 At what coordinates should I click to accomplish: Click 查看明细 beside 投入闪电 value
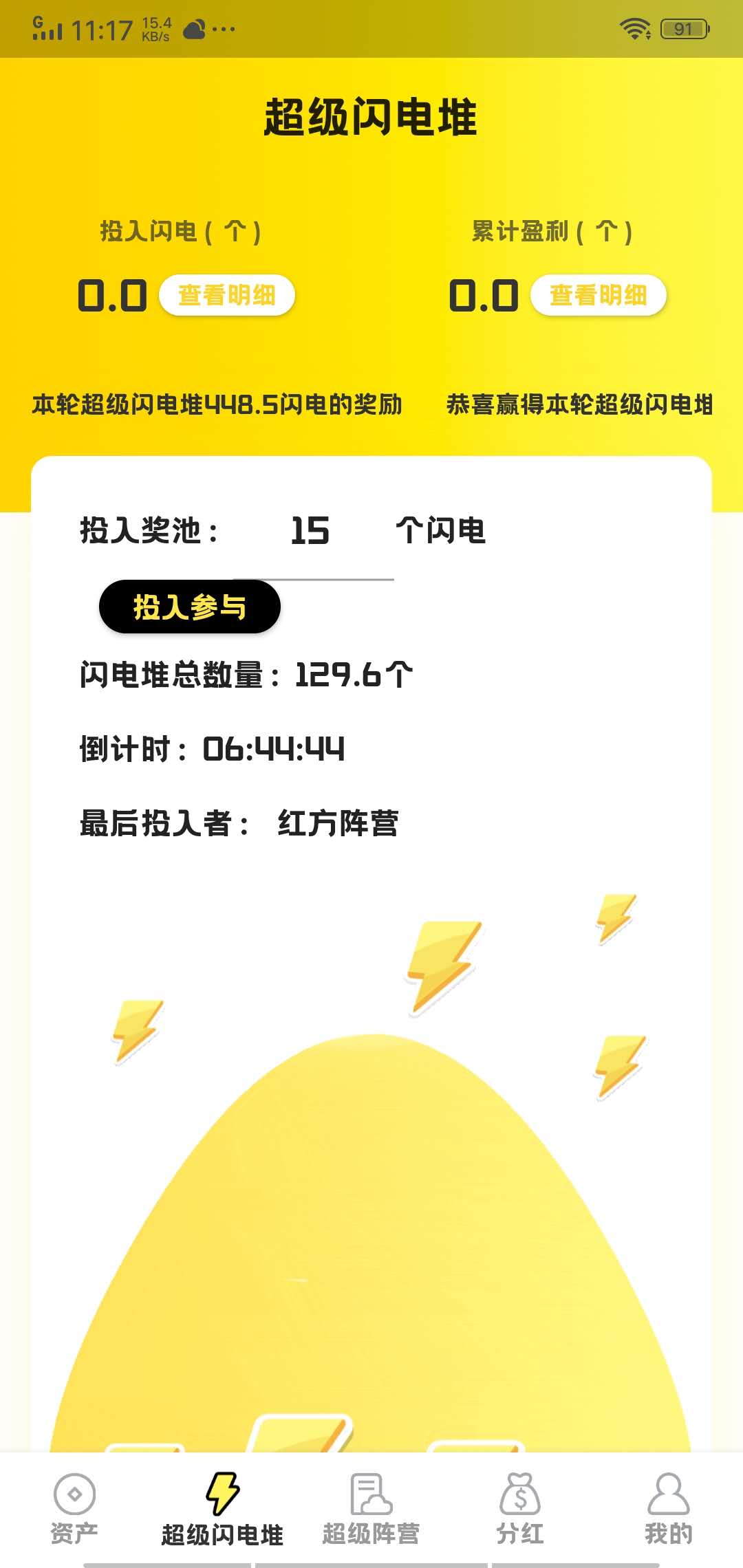pyautogui.click(x=227, y=294)
